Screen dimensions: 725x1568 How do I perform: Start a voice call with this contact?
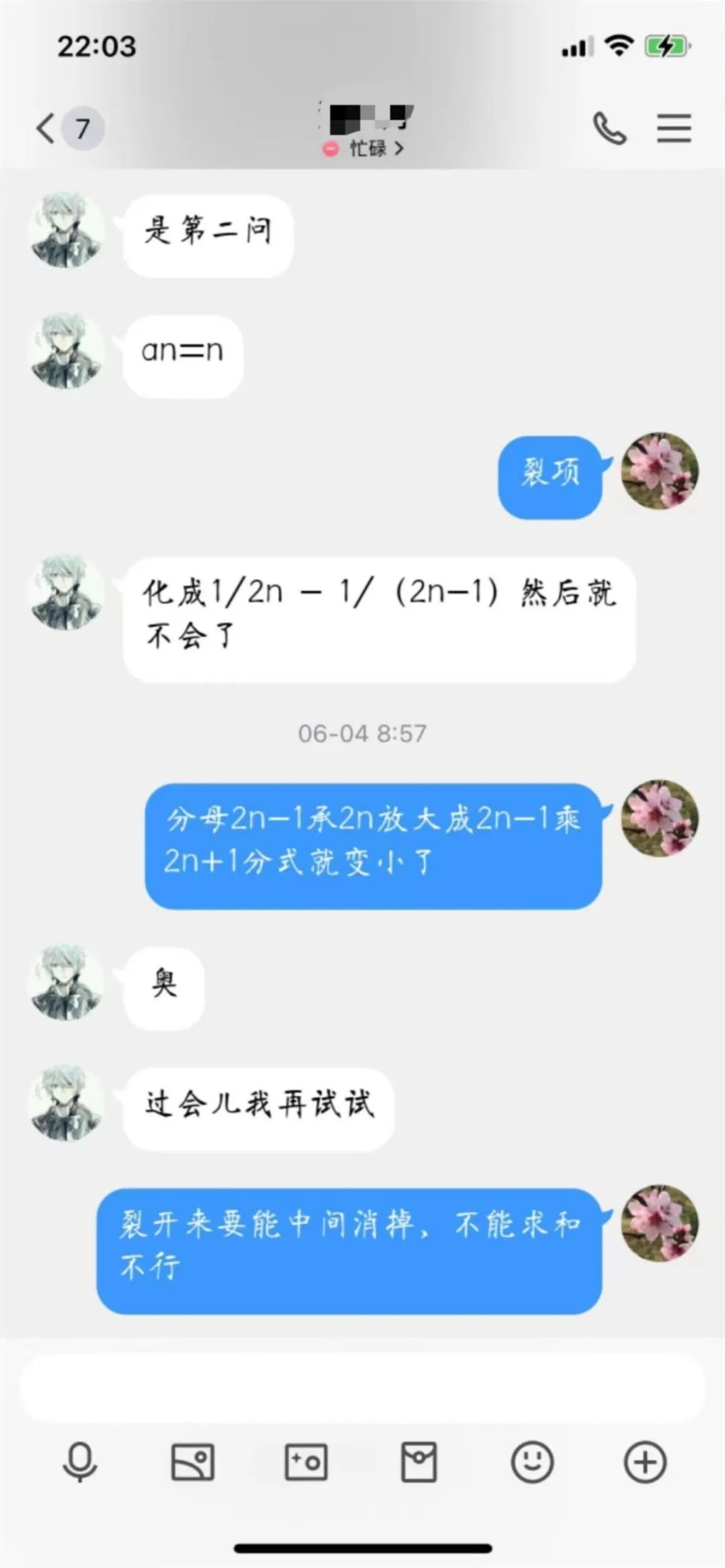coord(609,129)
